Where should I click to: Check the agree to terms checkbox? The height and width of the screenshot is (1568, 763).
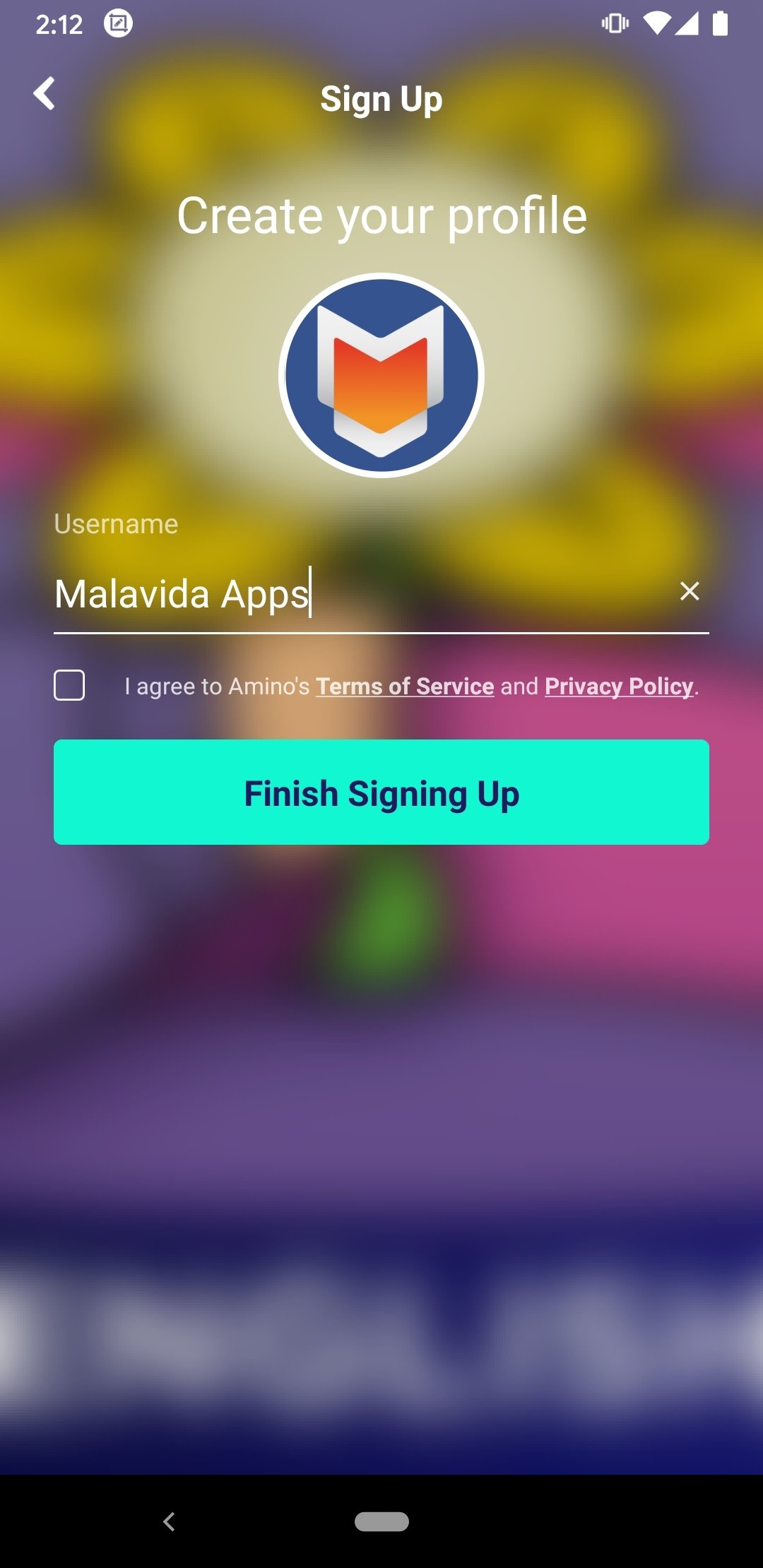click(x=69, y=685)
